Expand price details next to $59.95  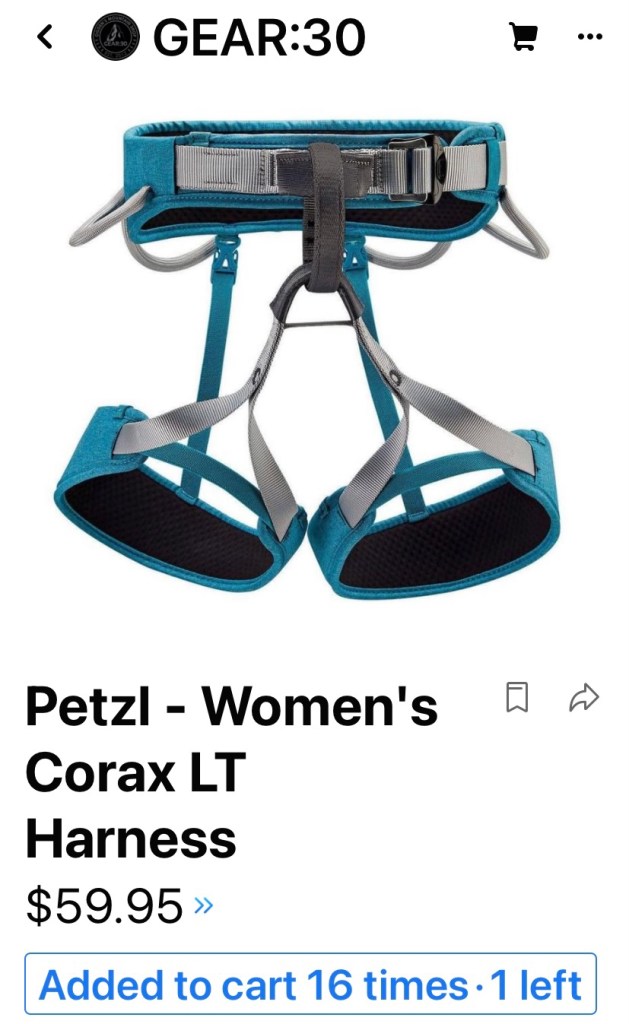[x=203, y=906]
